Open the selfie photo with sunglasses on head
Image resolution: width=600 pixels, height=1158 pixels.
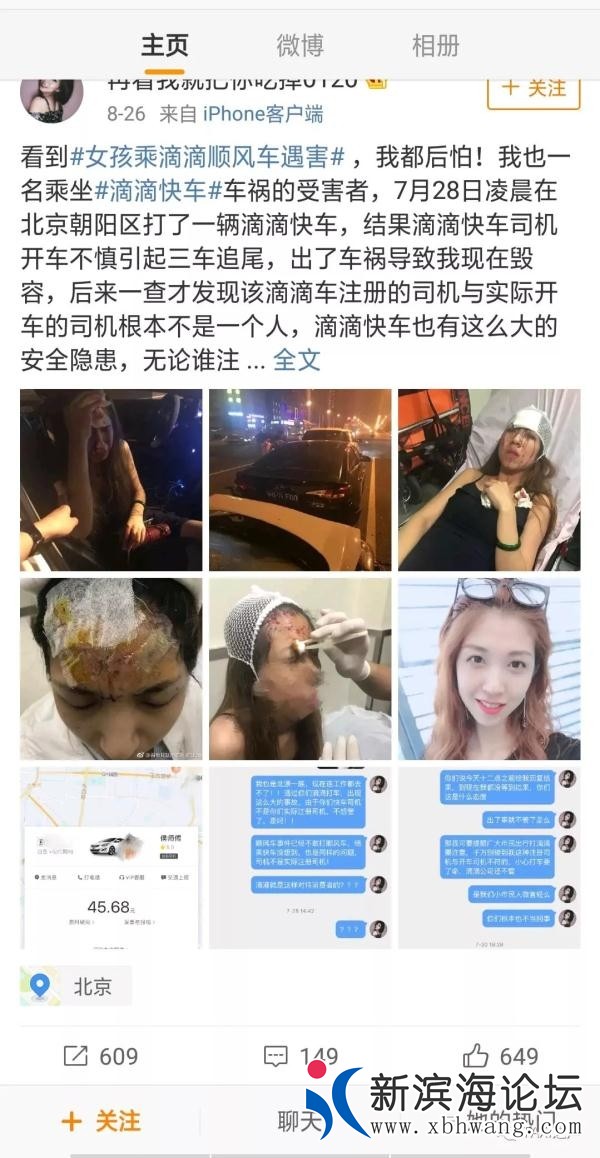[x=488, y=669]
